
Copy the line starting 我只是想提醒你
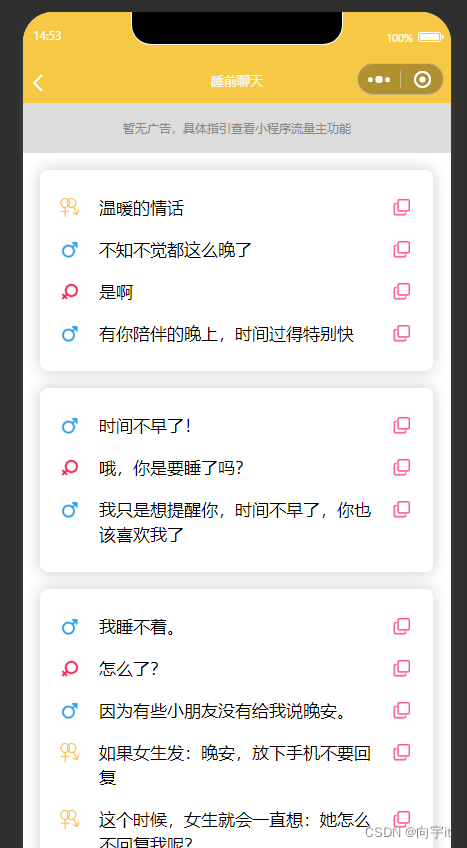(x=402, y=509)
